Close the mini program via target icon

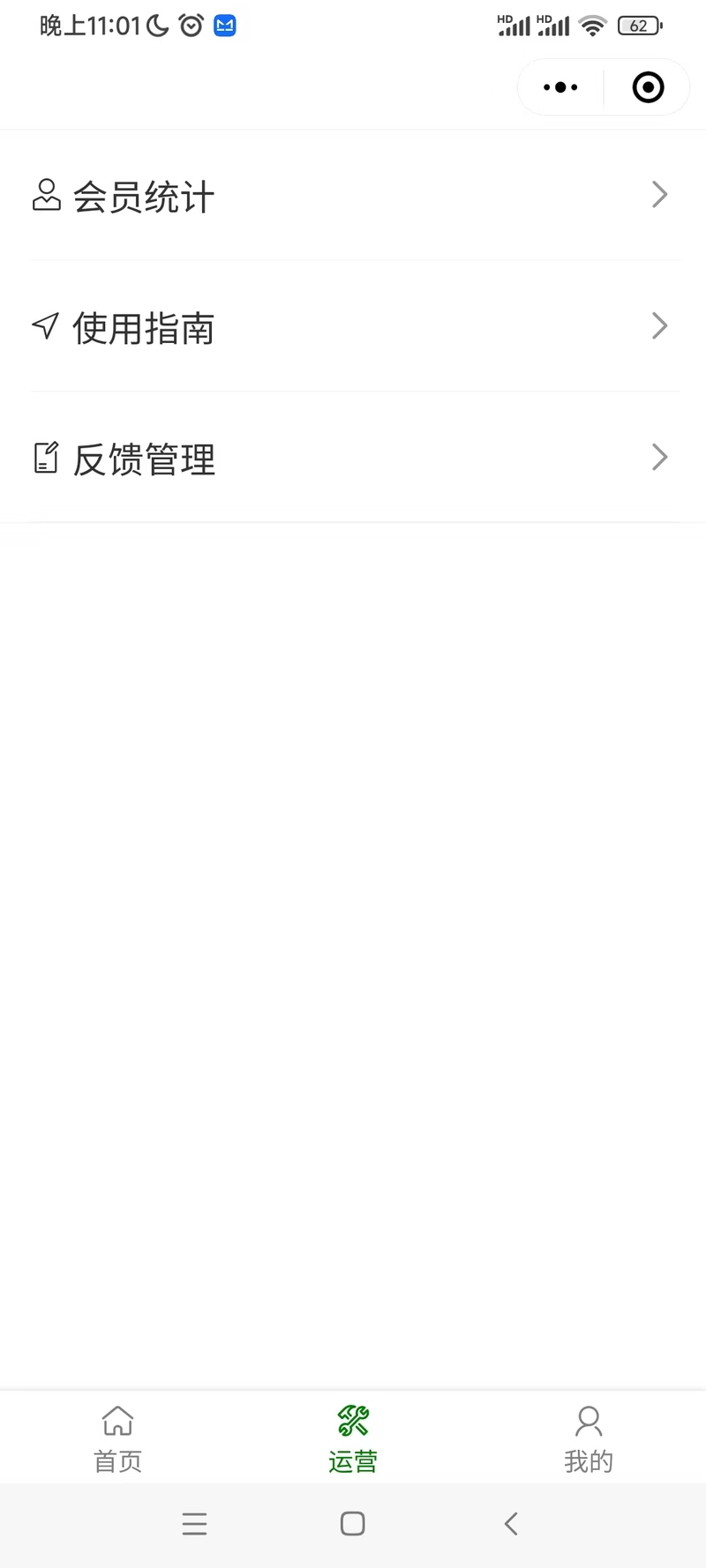[x=648, y=87]
